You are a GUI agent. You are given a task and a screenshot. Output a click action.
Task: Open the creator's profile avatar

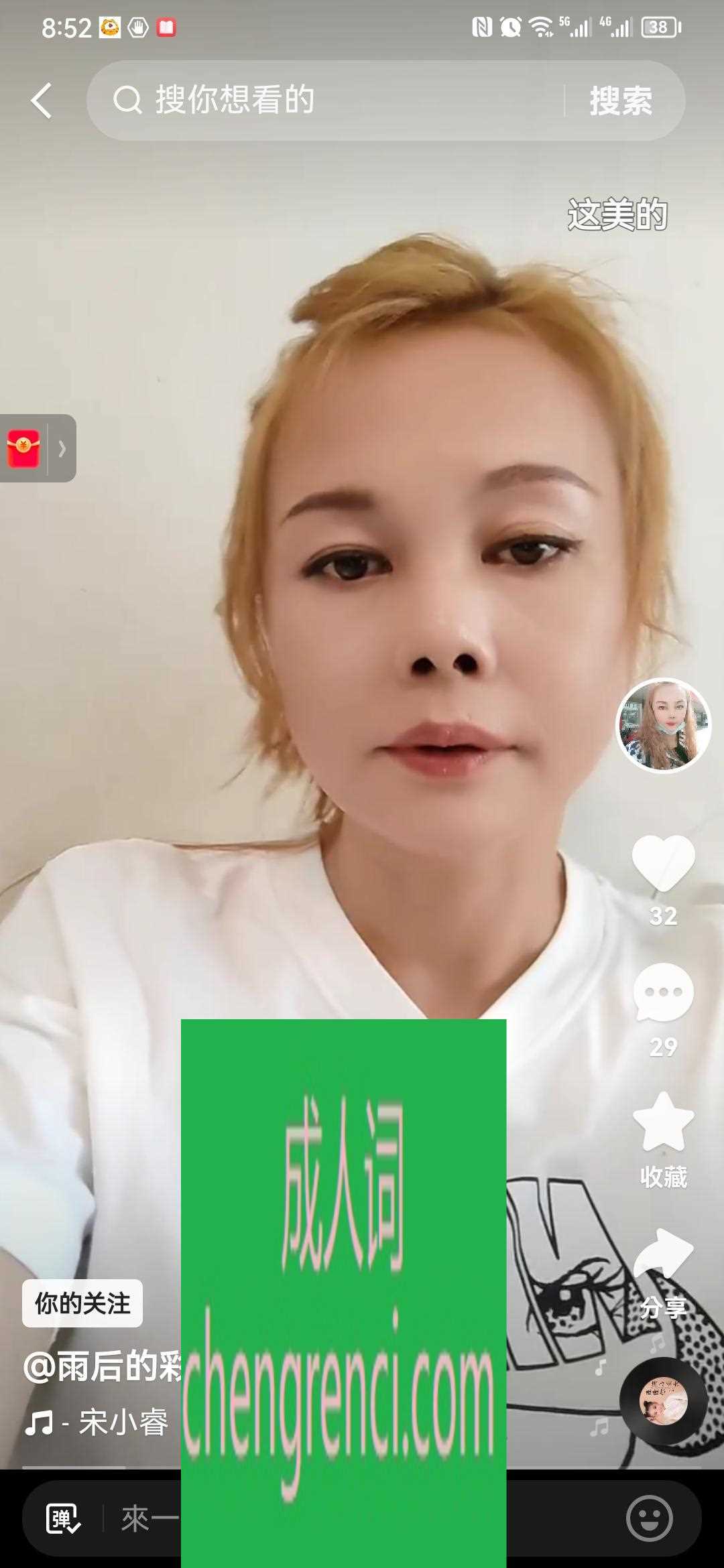pyautogui.click(x=663, y=725)
